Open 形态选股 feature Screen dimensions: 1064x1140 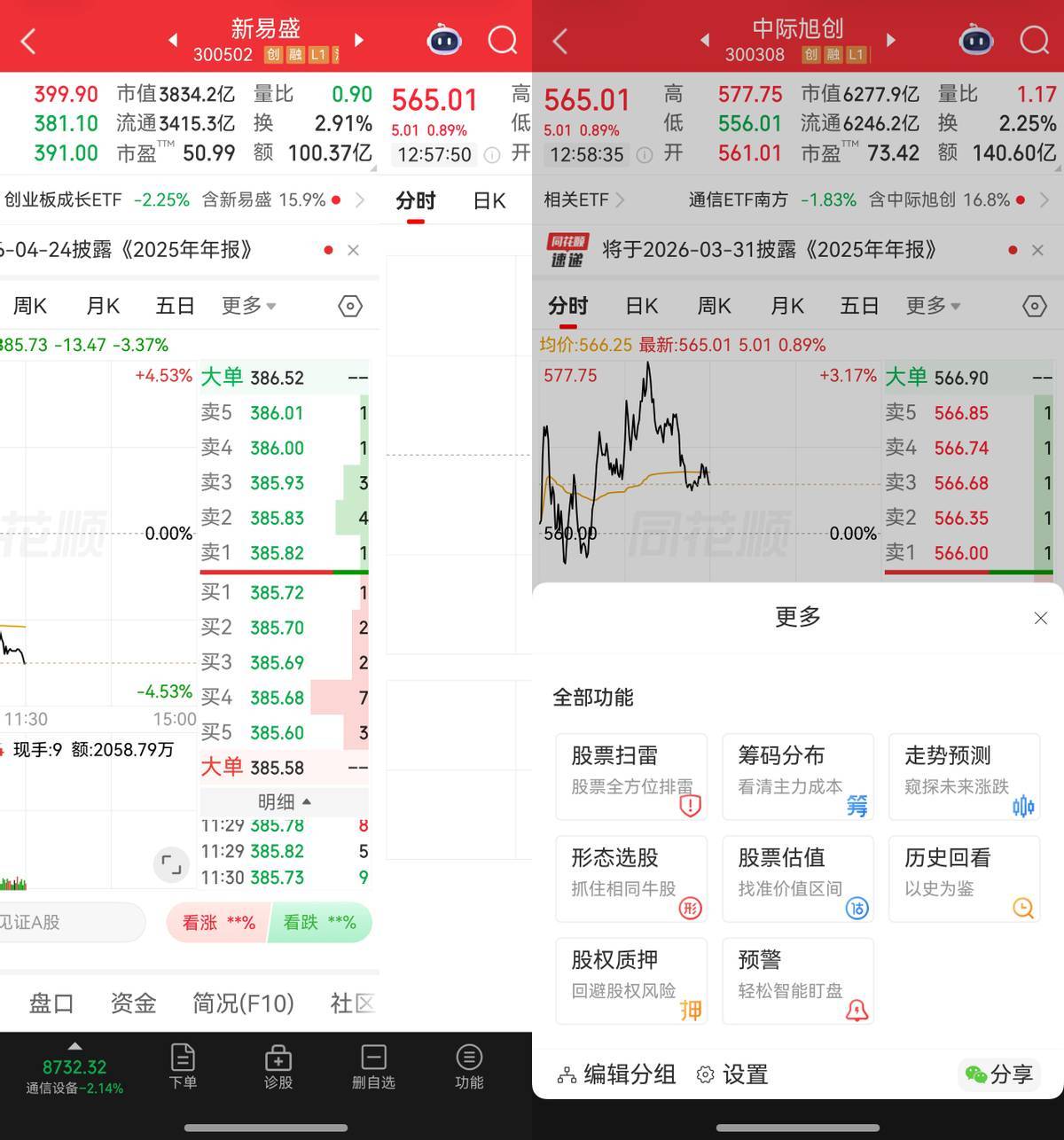coord(631,878)
